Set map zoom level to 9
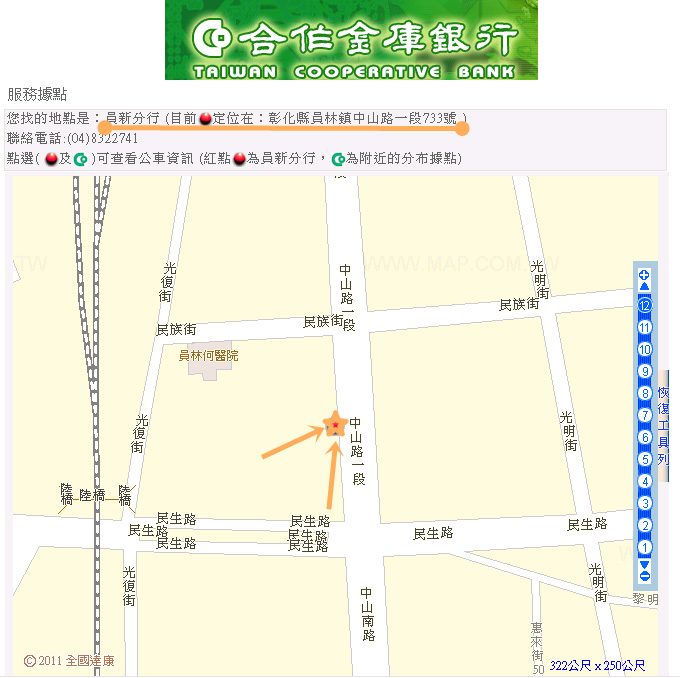This screenshot has height=678, width=680. point(645,372)
